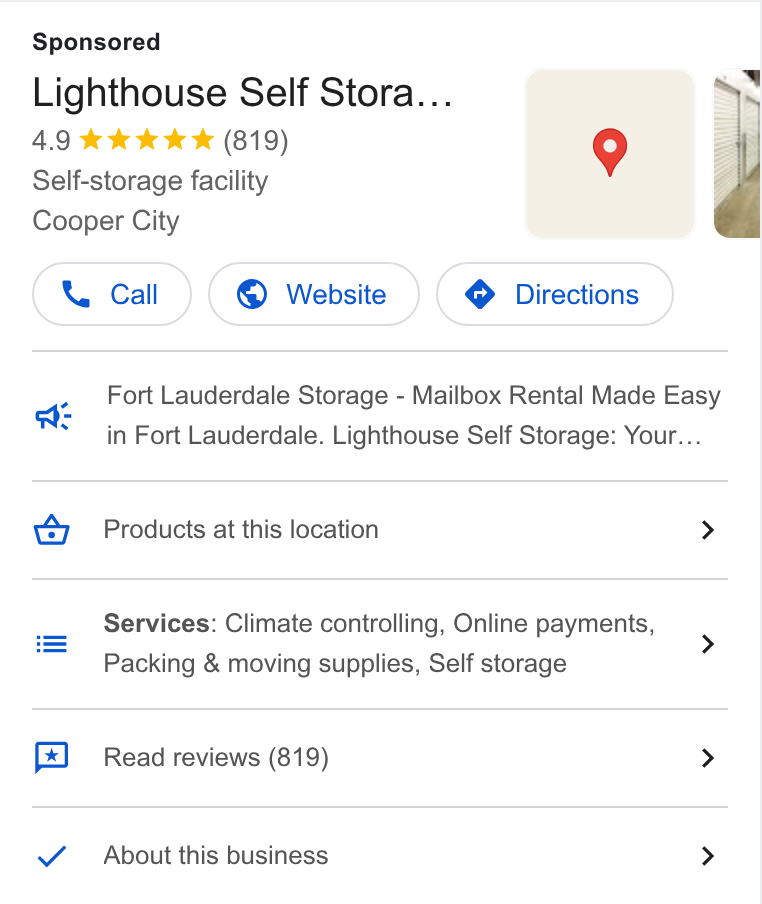
Task: Get Directions to the storage facility
Action: pyautogui.click(x=554, y=295)
